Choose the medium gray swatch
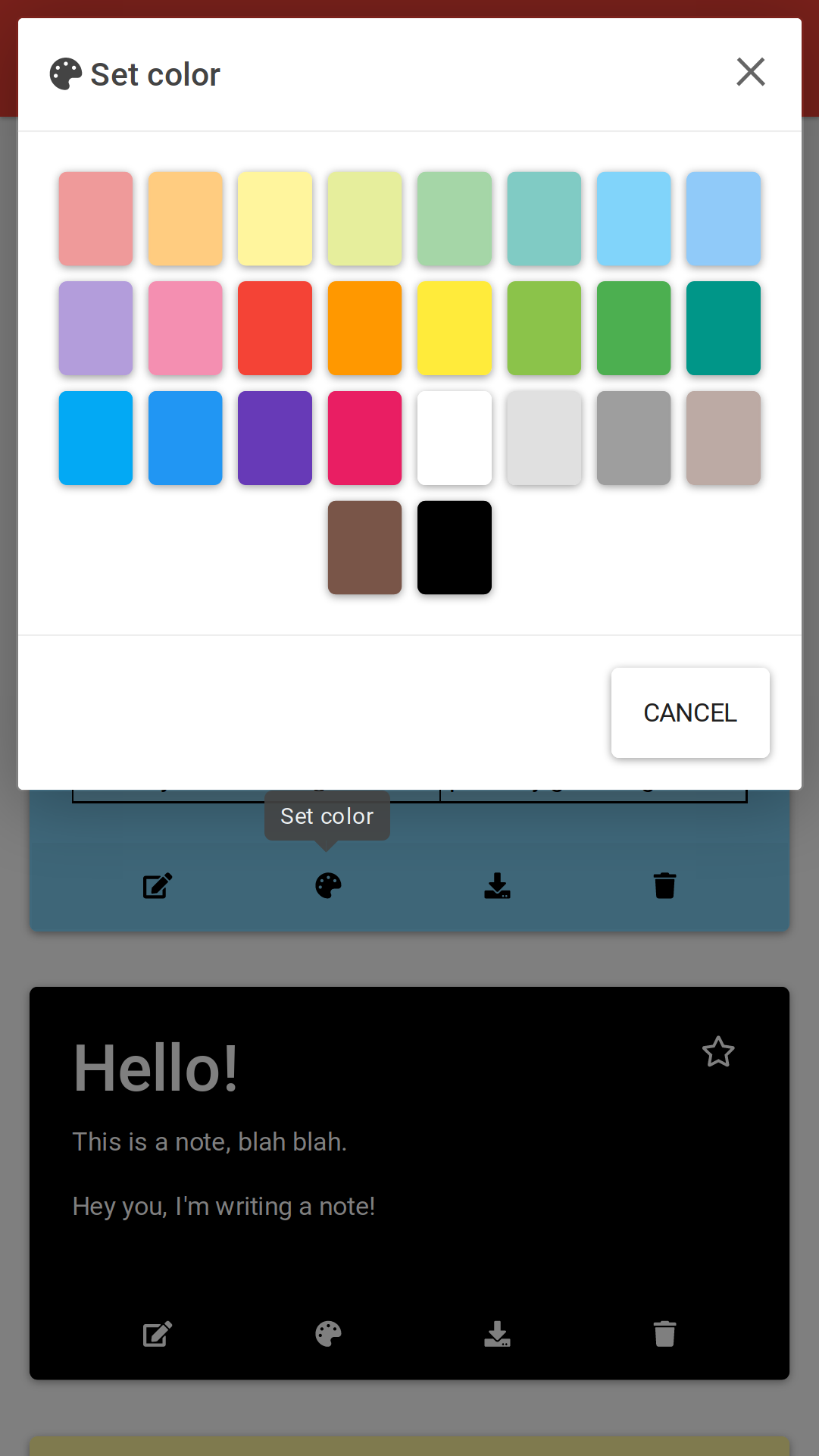The width and height of the screenshot is (819, 1456). [x=633, y=438]
